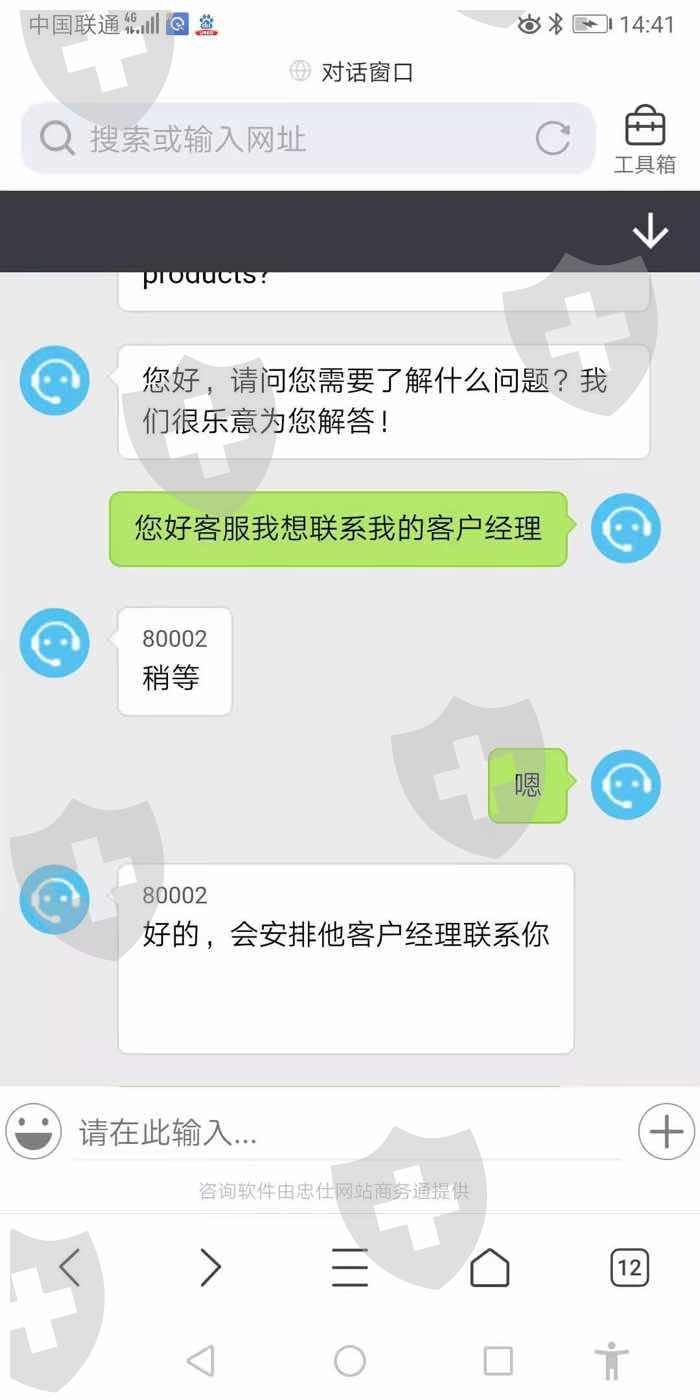
Task: Open the 12 open tabs switcher
Action: click(x=630, y=1268)
